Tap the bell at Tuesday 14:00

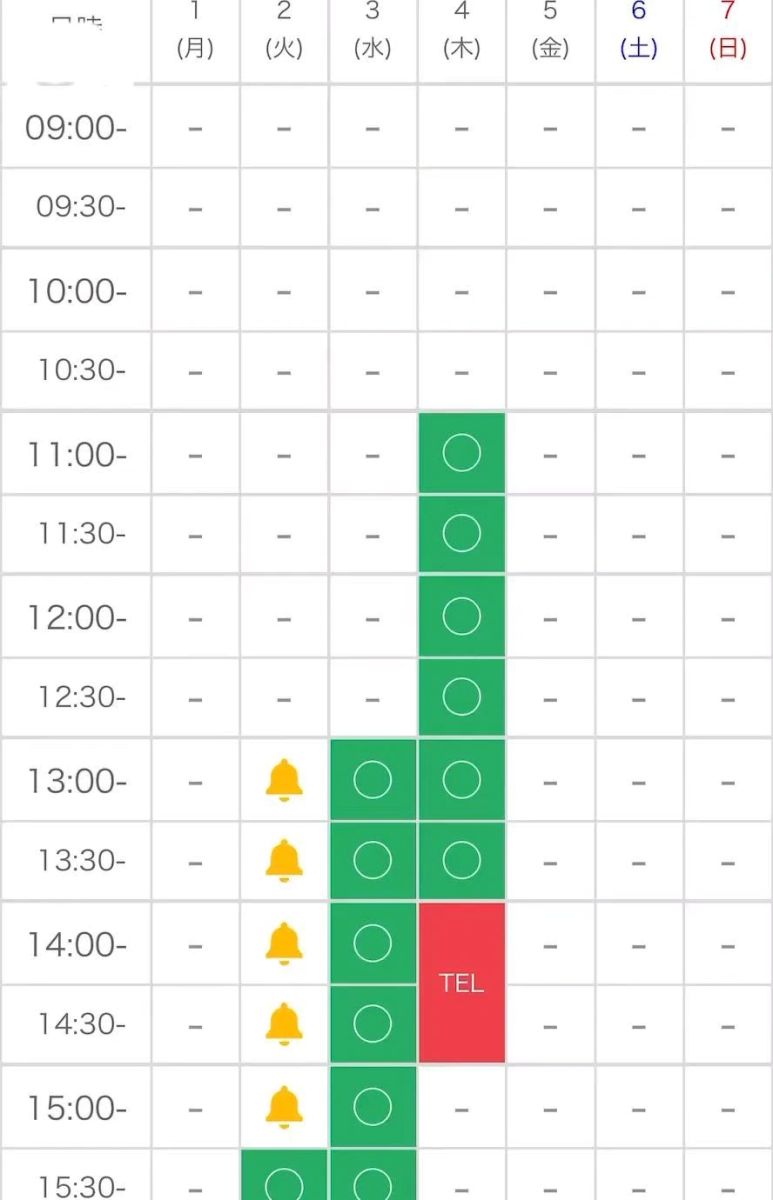pos(284,943)
